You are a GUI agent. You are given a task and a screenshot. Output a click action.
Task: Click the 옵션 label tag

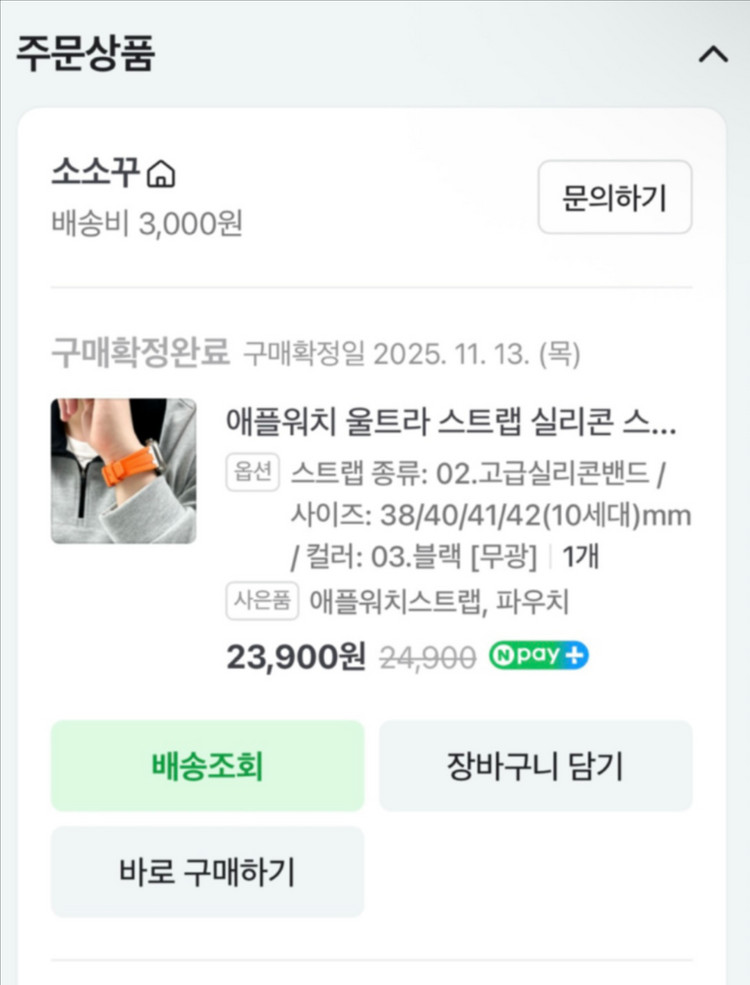(253, 470)
